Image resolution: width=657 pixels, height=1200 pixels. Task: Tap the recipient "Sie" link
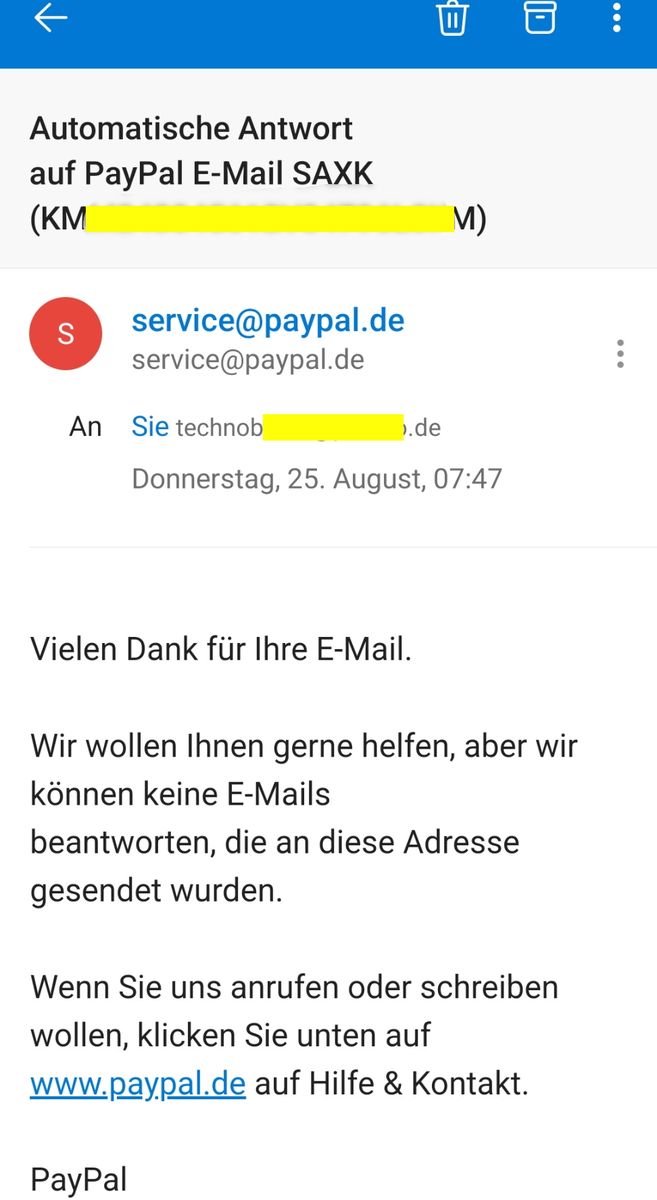150,427
